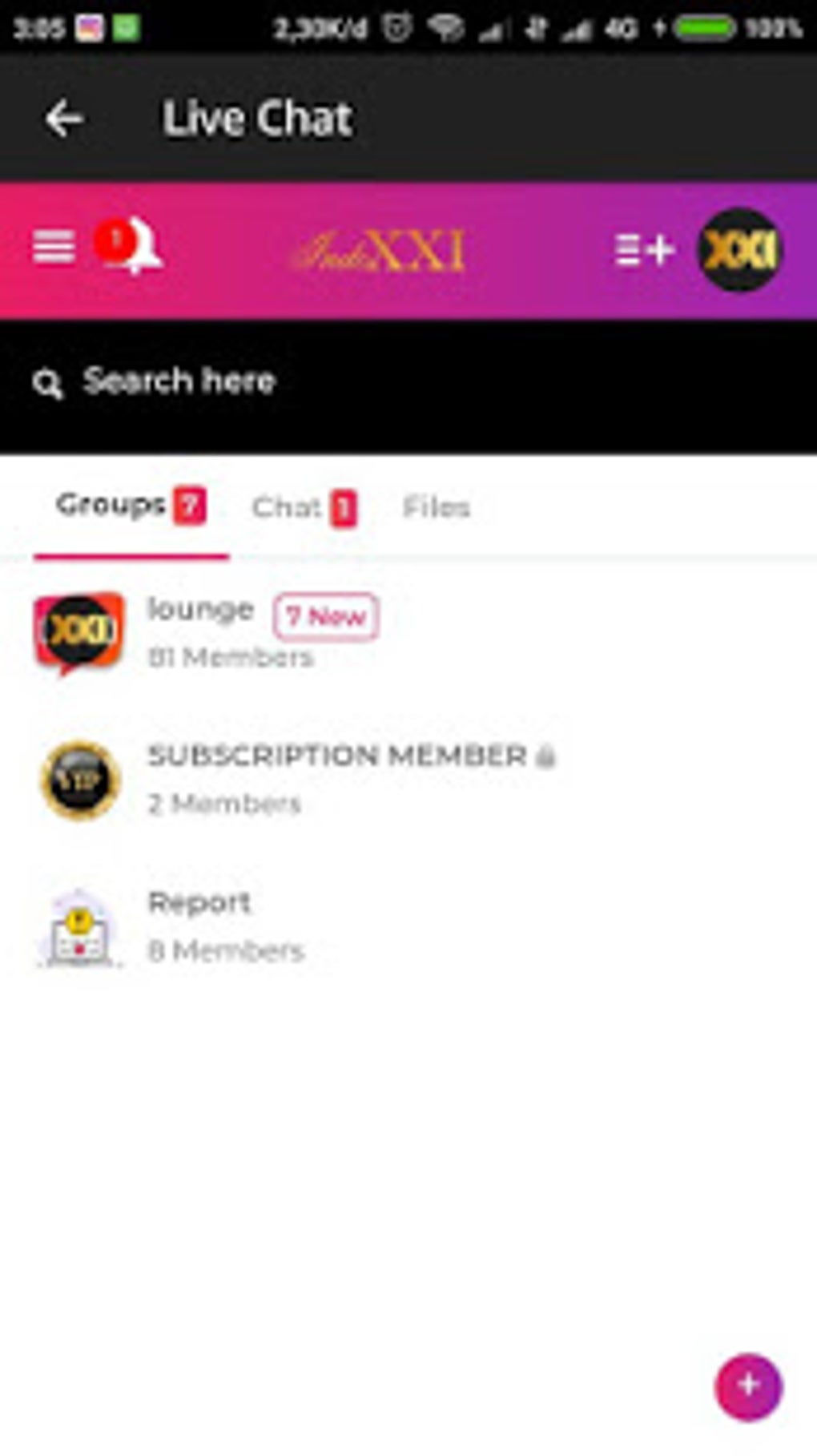Open the SUBSCRIPTION MEMBER group
This screenshot has width=817, height=1456.
pyautogui.click(x=408, y=779)
